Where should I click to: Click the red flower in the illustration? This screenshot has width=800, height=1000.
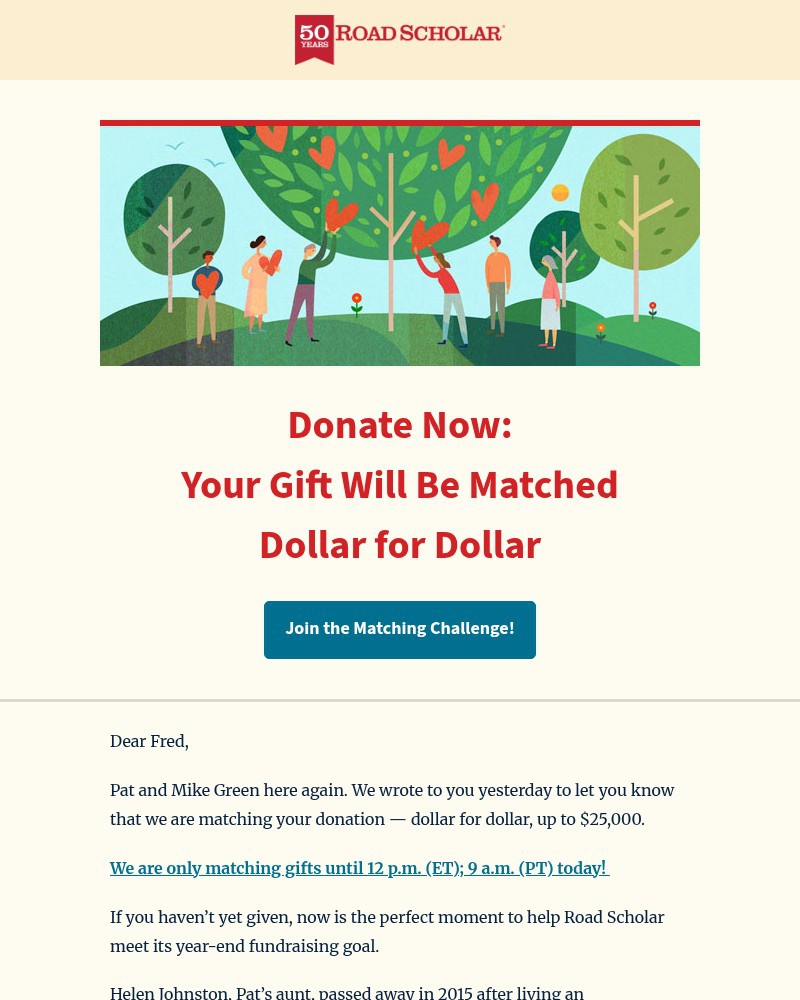click(356, 300)
